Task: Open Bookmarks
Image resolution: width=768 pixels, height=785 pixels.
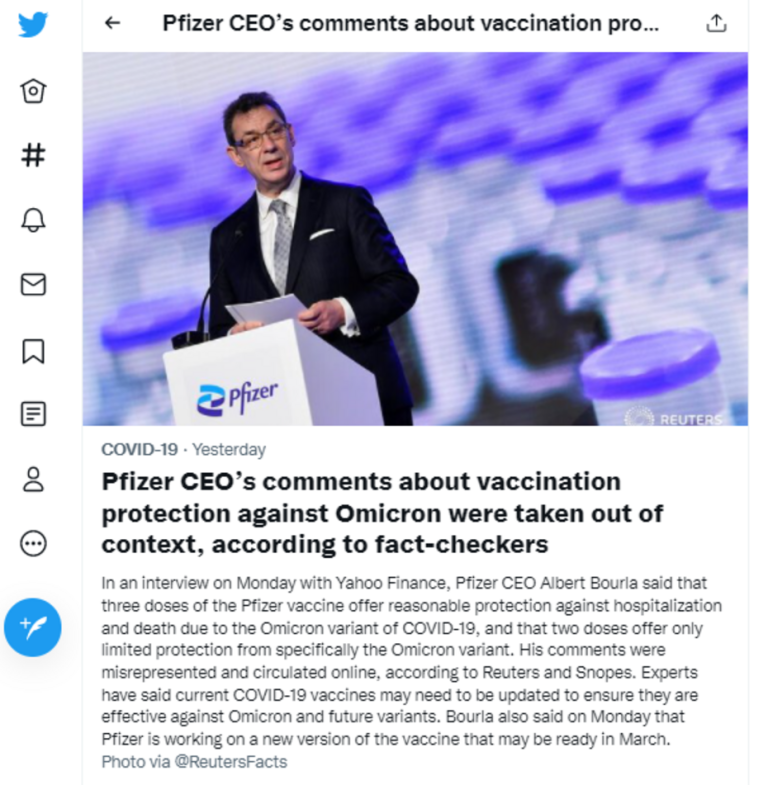Action: 33,350
